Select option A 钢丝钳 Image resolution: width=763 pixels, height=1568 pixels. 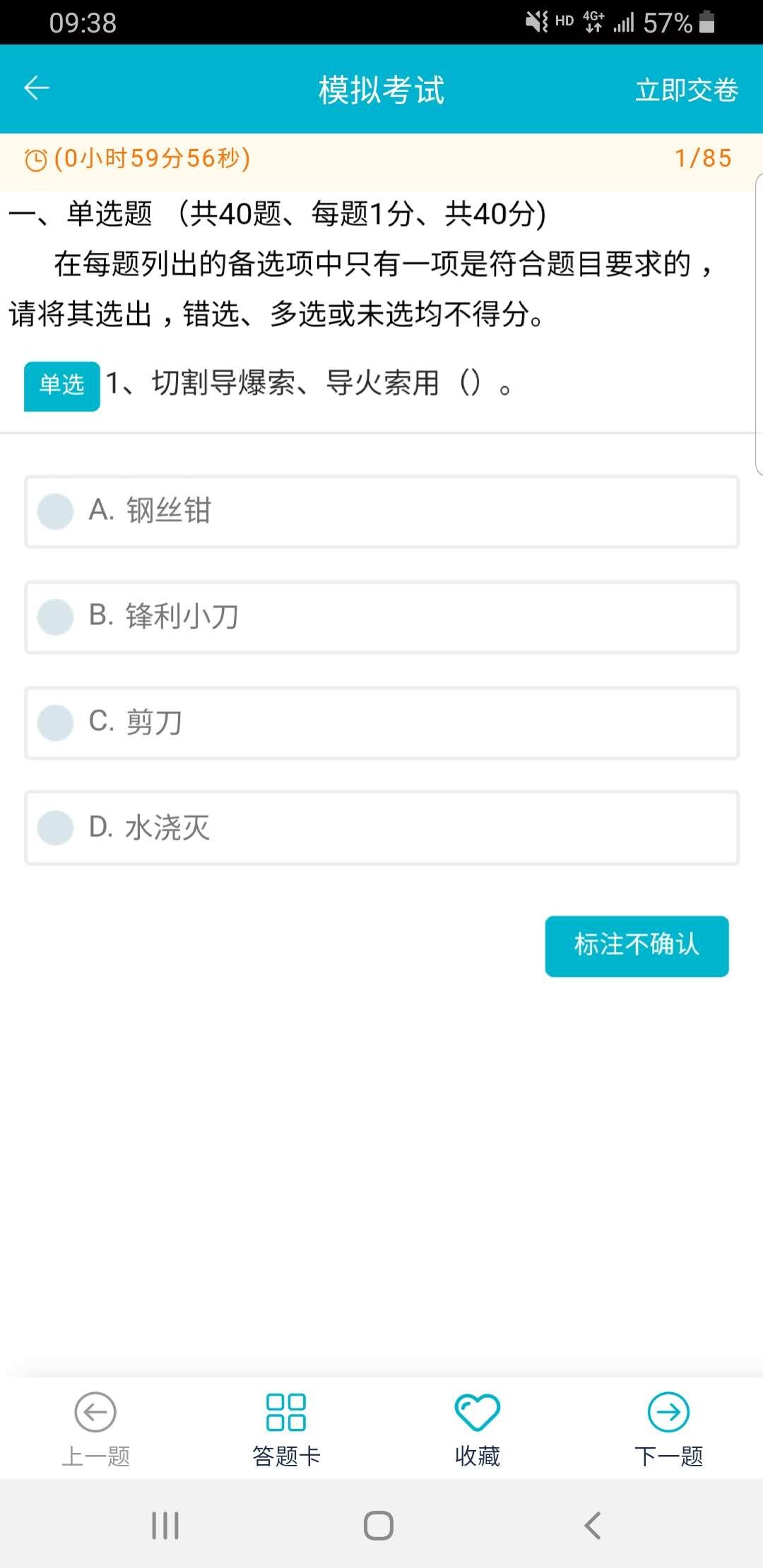381,511
